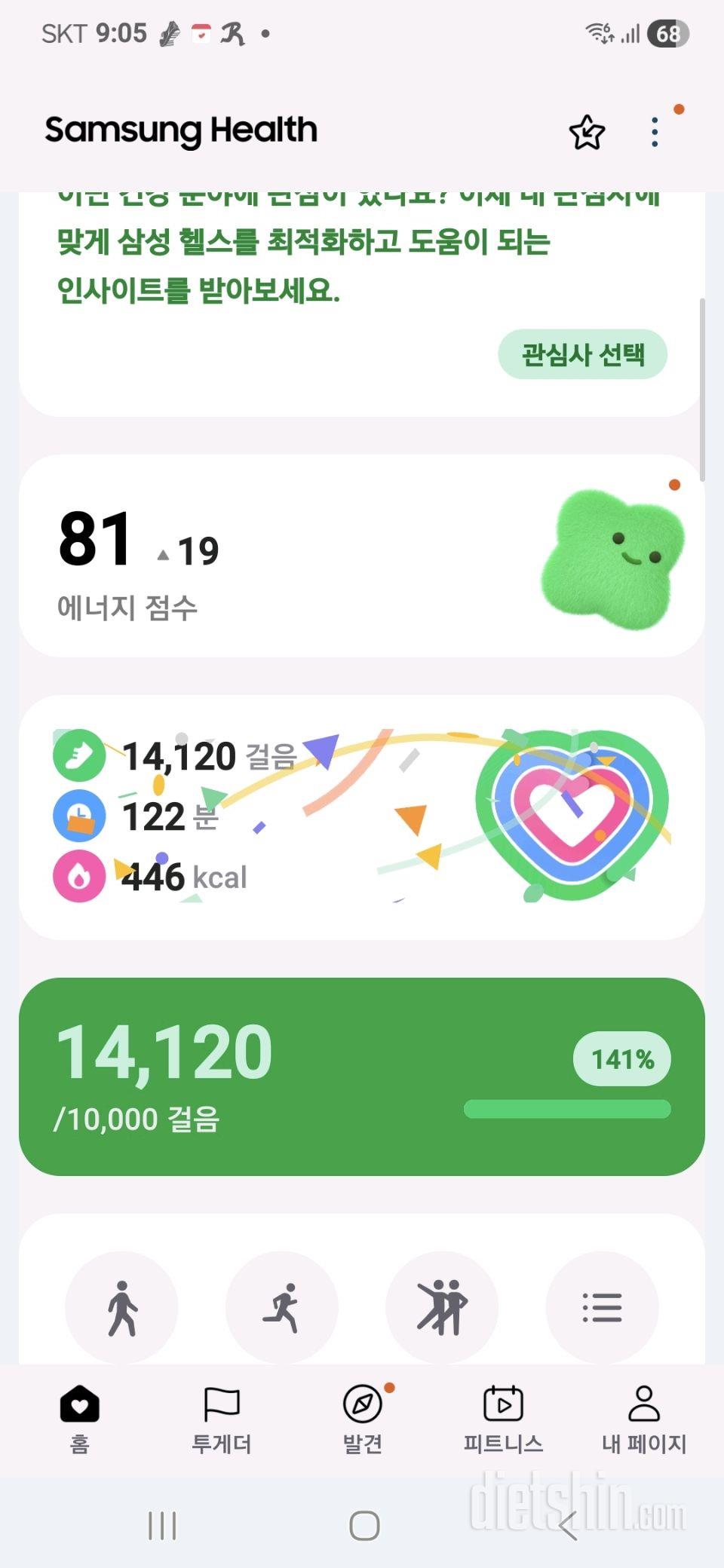Switch to the 투게더 tab
This screenshot has height=1568, width=724.
point(221,1419)
